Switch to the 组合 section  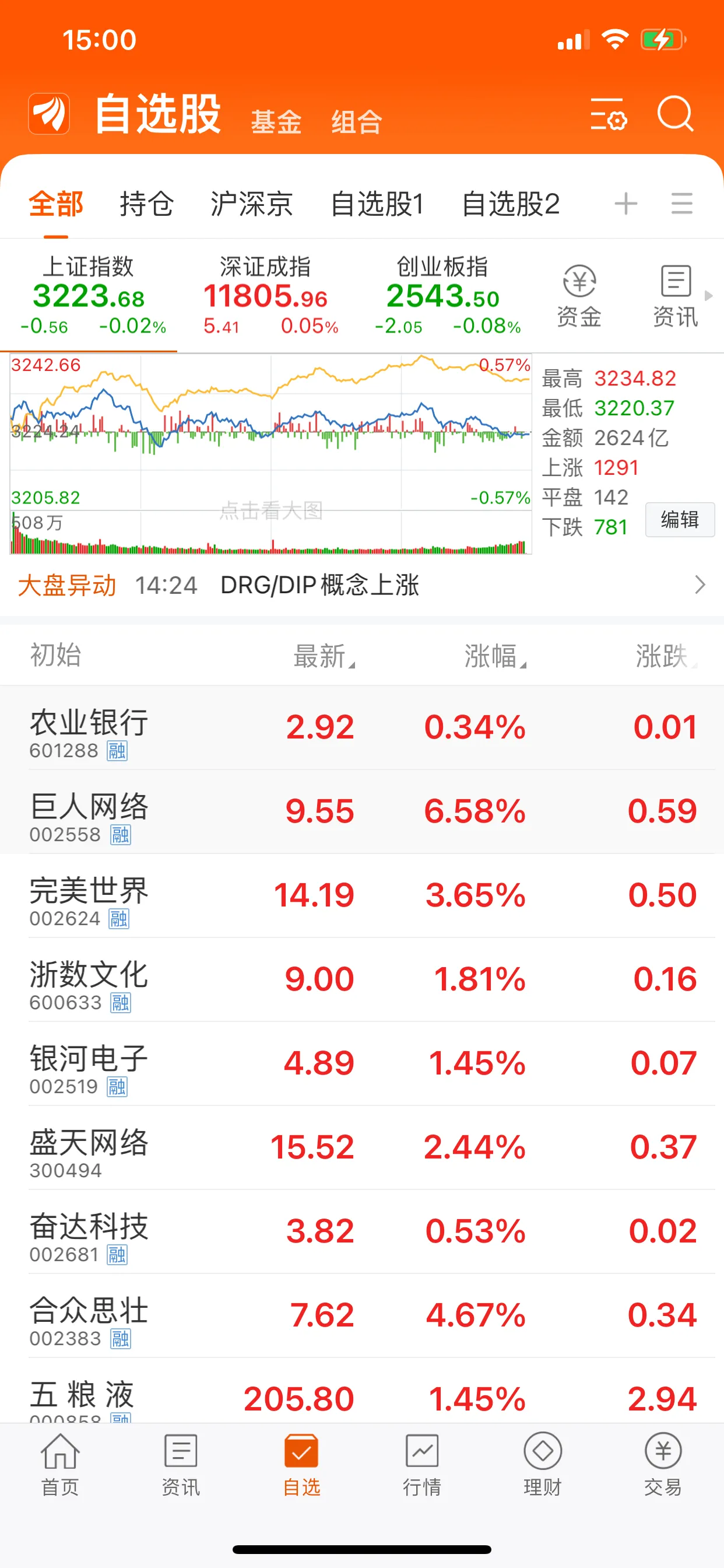(x=357, y=121)
